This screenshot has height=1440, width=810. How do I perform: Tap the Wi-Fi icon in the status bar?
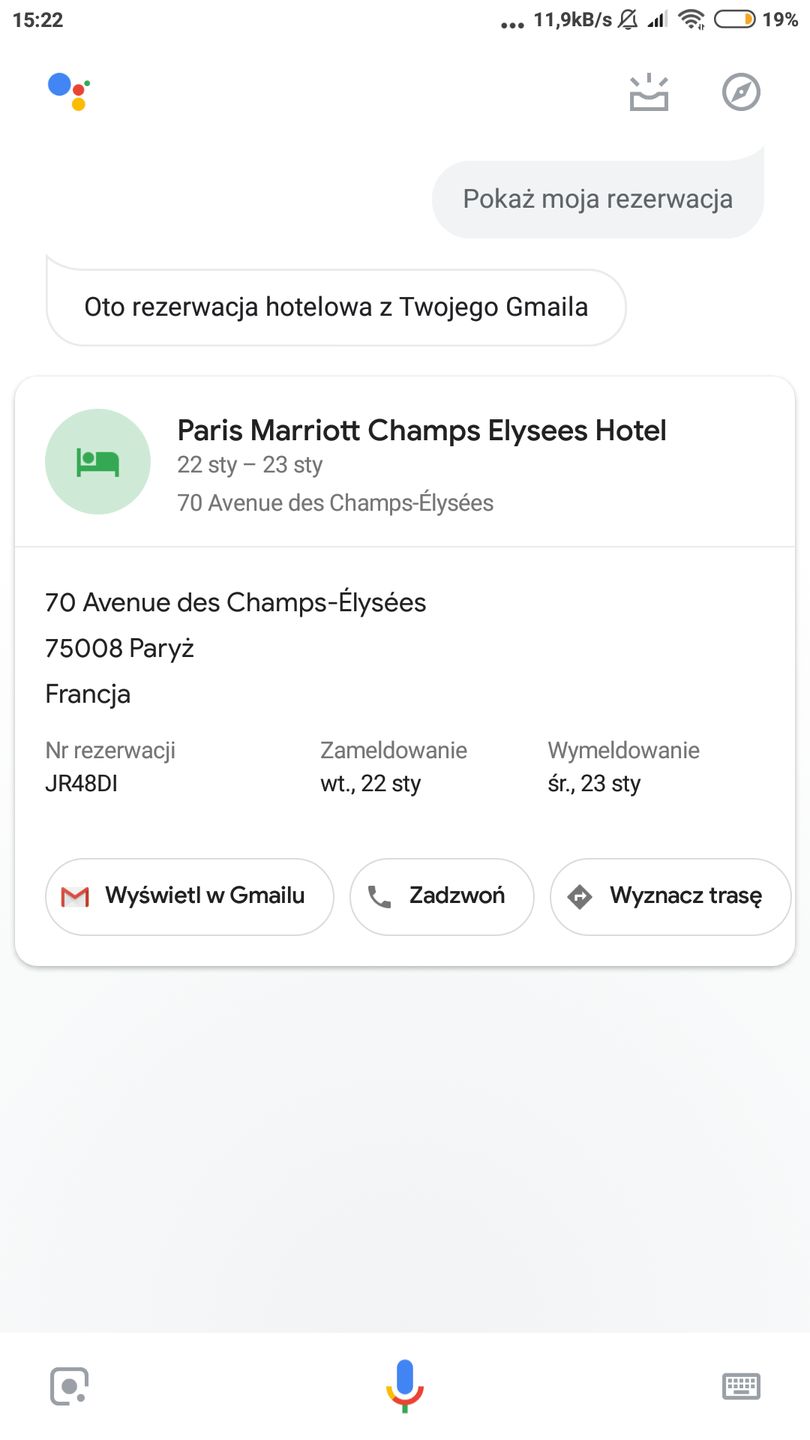pyautogui.click(x=693, y=18)
